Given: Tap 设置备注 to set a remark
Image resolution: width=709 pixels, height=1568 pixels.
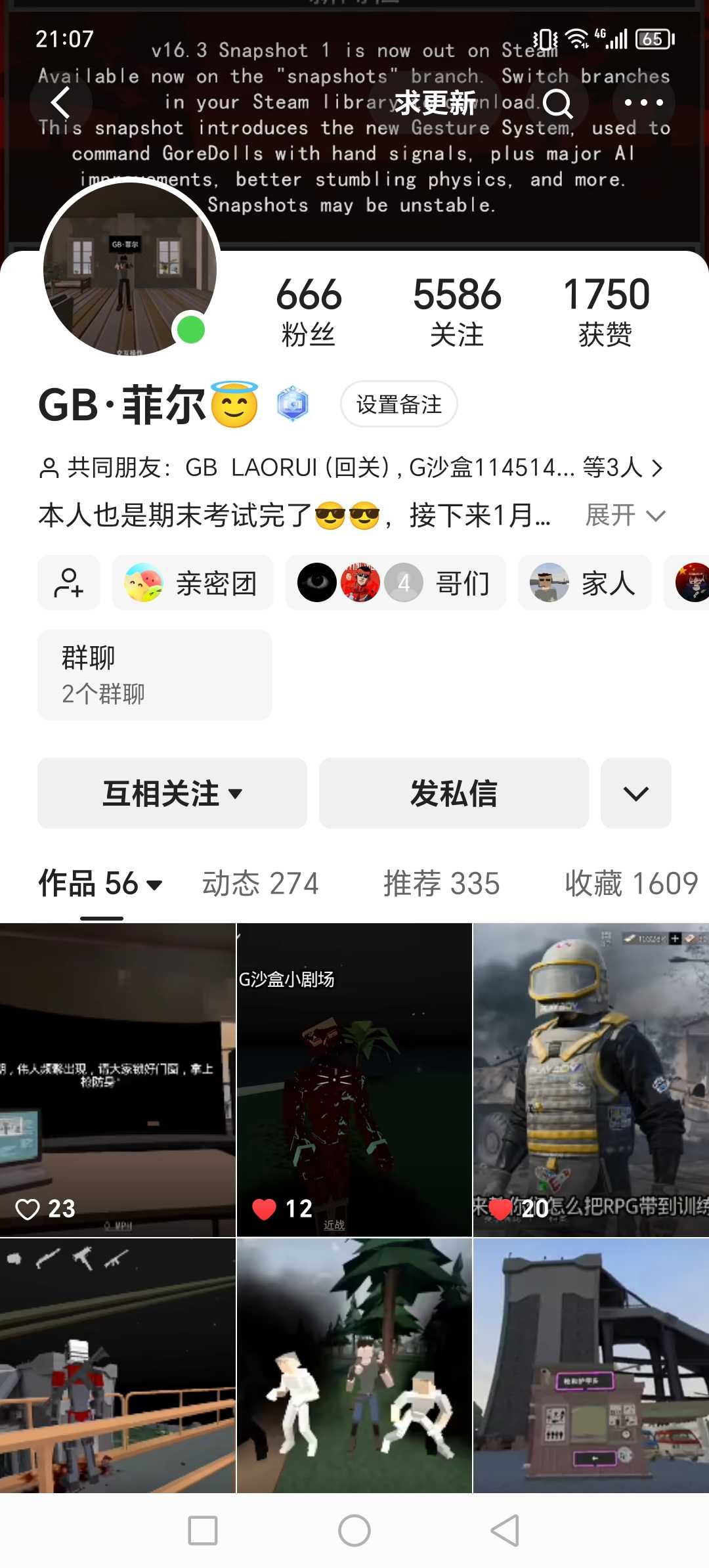Looking at the screenshot, I should click(x=398, y=404).
